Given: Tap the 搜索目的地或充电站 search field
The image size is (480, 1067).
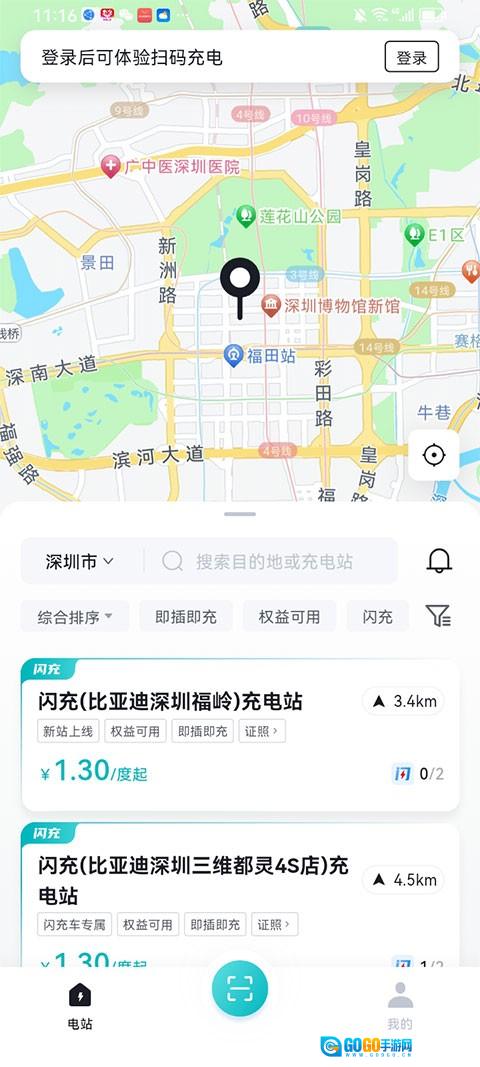Looking at the screenshot, I should coord(272,561).
